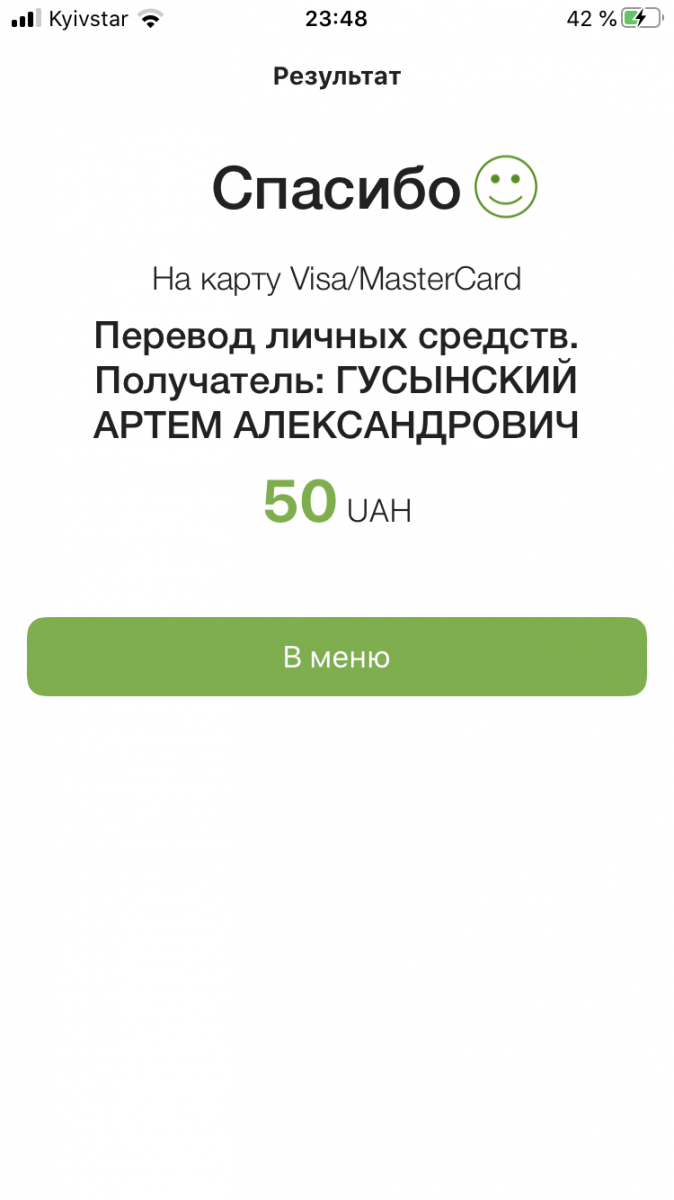Tap the green «В меню» button
The width and height of the screenshot is (674, 1200).
click(x=336, y=657)
